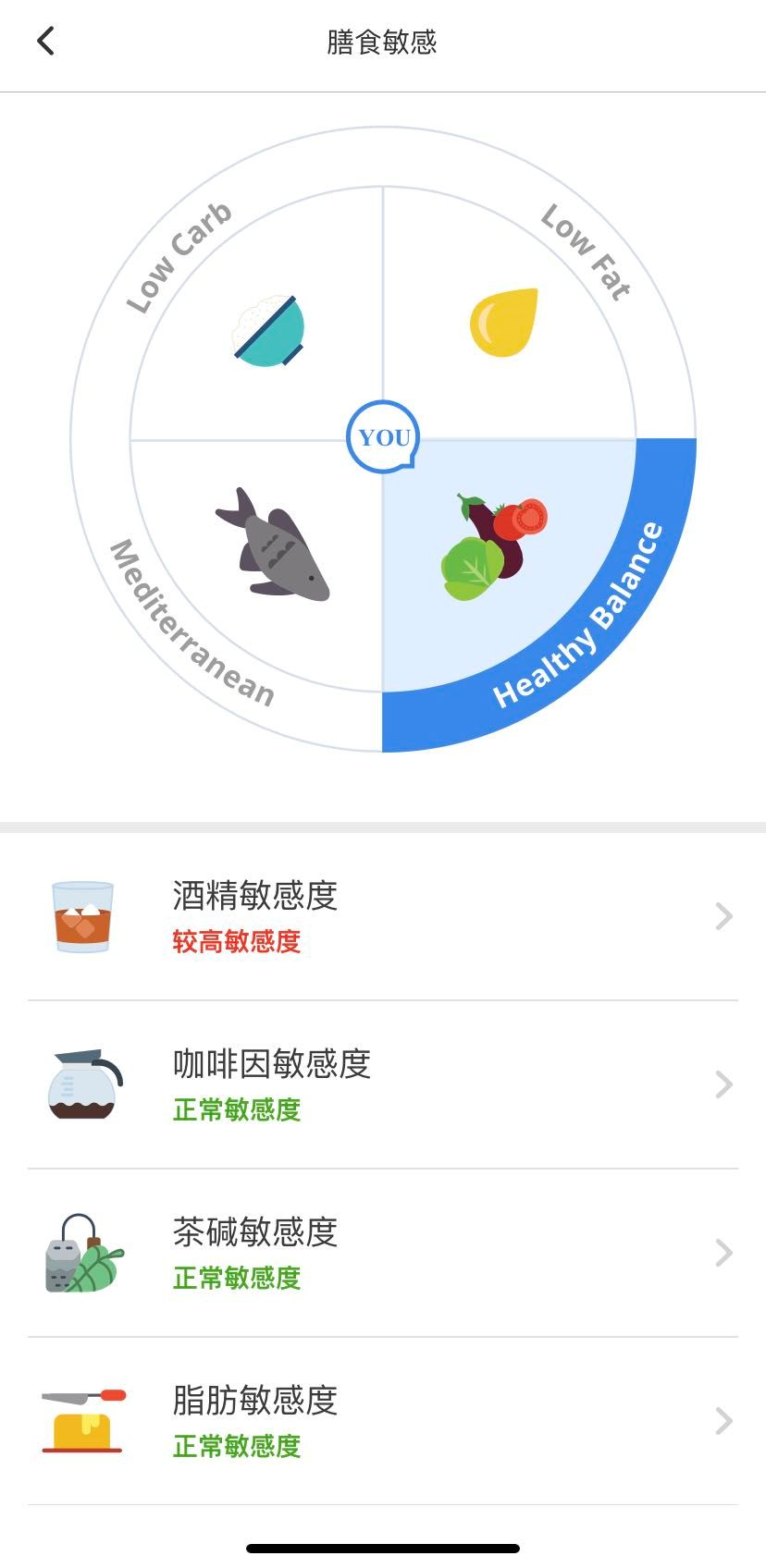Screen dimensions: 766x1568
Task: Go back from the 膳食敏感 page
Action: (x=45, y=42)
